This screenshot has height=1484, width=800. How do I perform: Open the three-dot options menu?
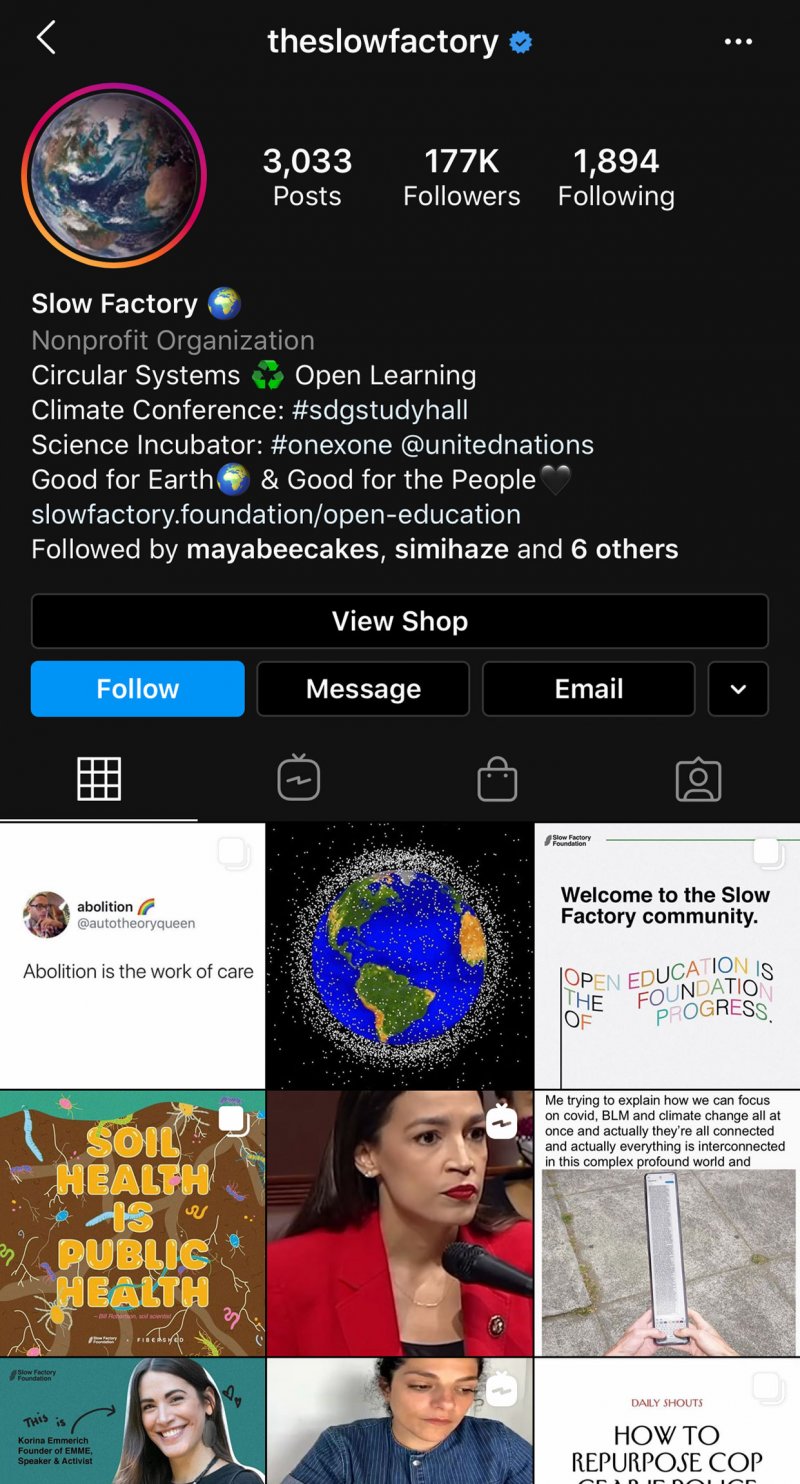coord(738,41)
